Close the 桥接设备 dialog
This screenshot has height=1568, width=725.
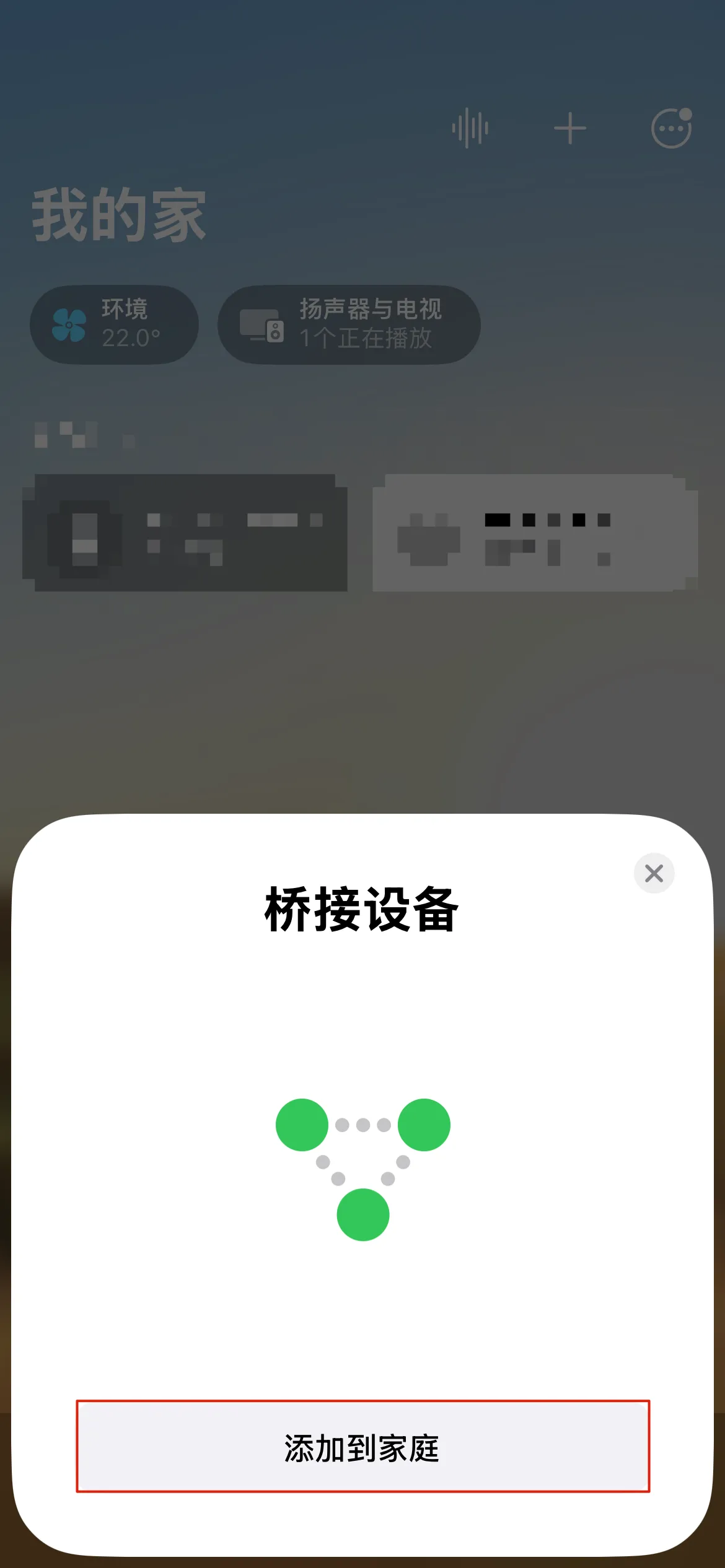tap(654, 873)
